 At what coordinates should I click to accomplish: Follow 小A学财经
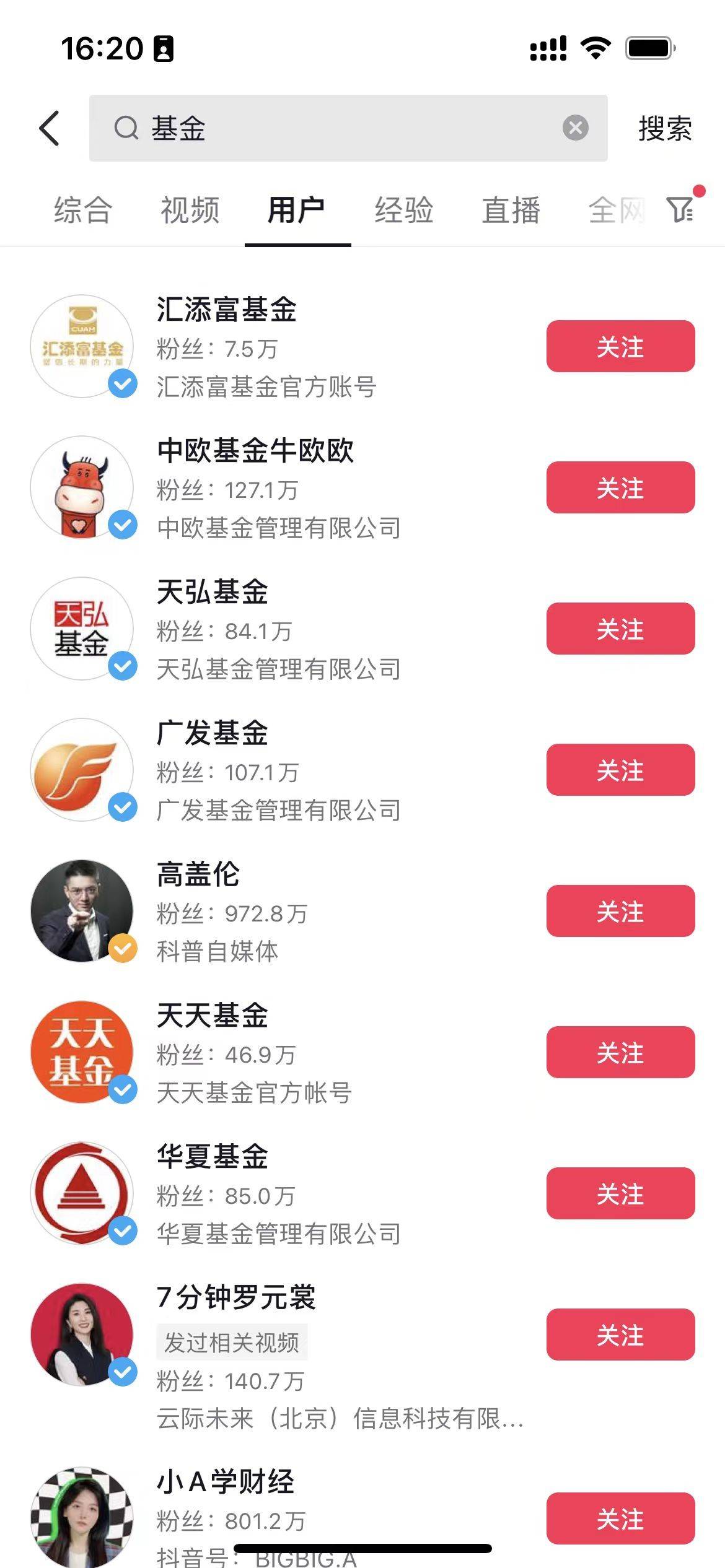(620, 1518)
